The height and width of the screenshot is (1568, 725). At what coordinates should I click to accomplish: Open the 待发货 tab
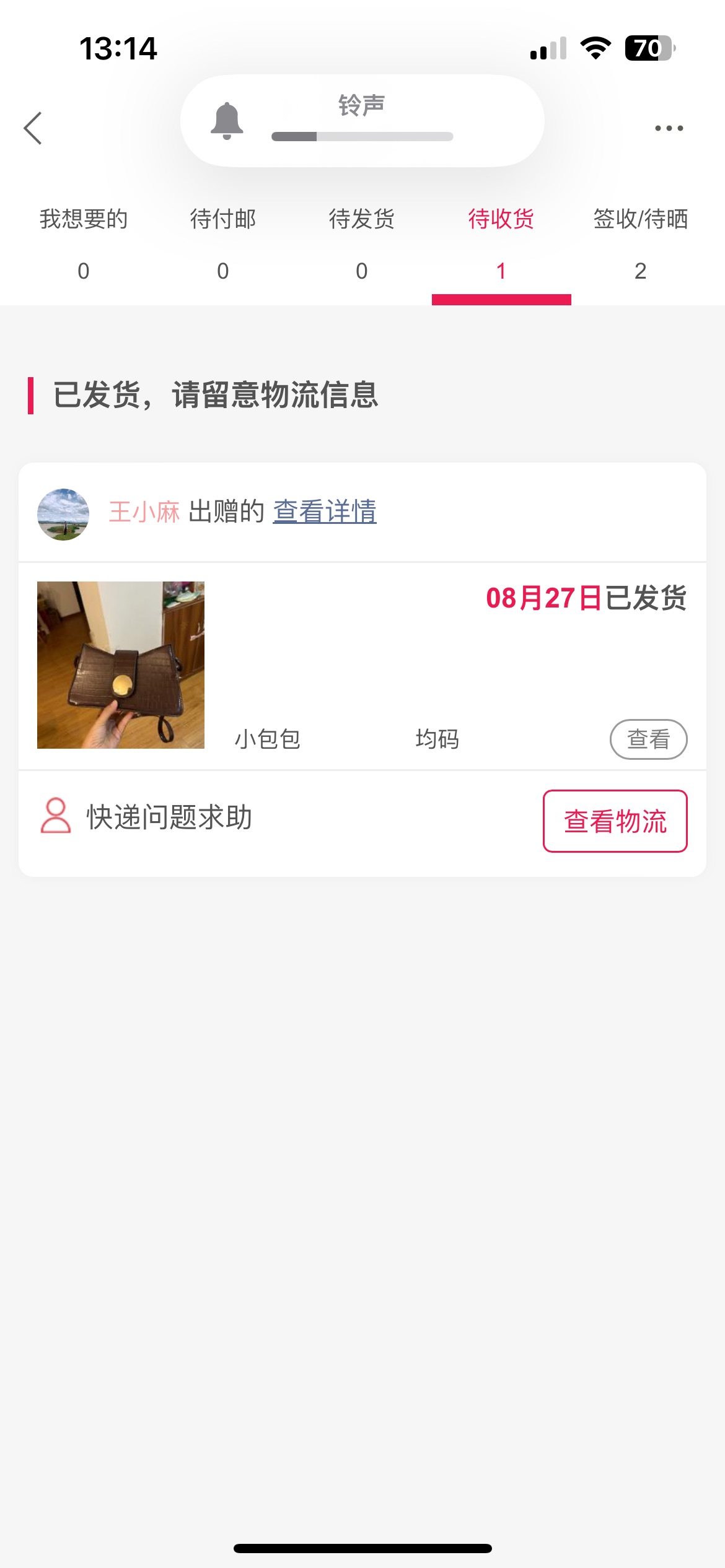pyautogui.click(x=362, y=245)
